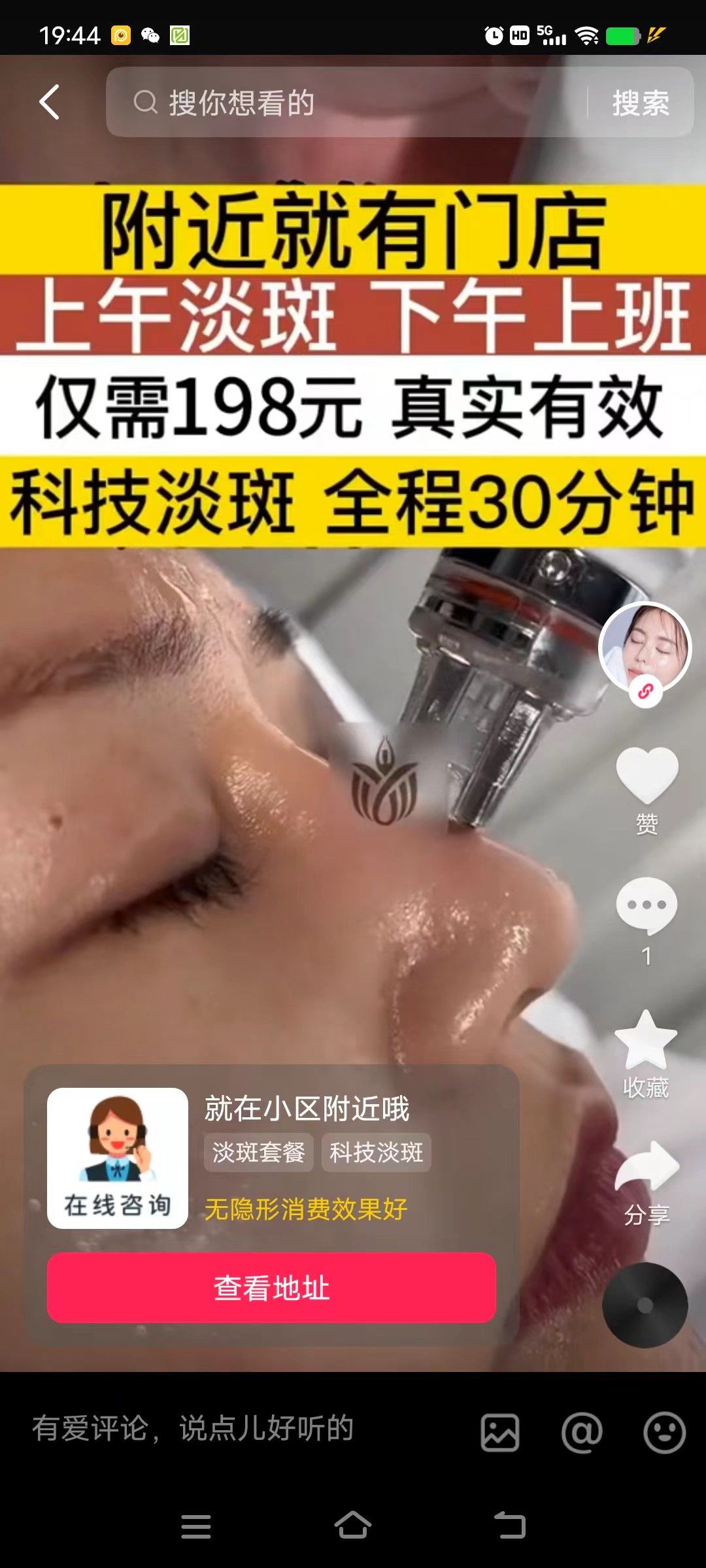Open 在线咨询 online consultation
706x1568 pixels.
[x=118, y=1158]
